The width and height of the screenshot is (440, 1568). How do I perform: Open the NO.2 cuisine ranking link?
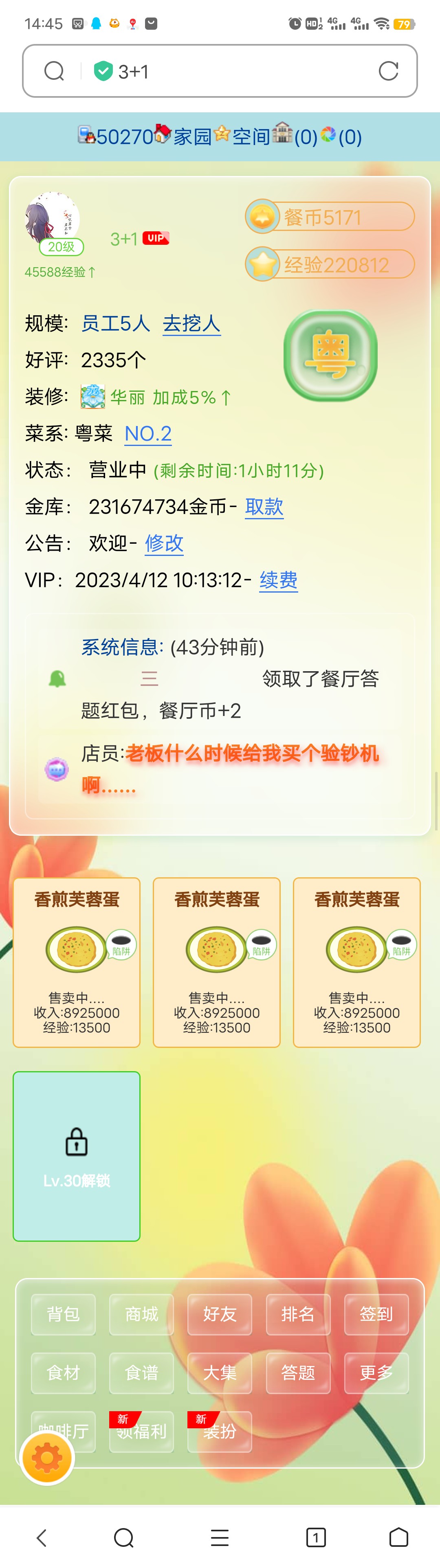tap(148, 433)
